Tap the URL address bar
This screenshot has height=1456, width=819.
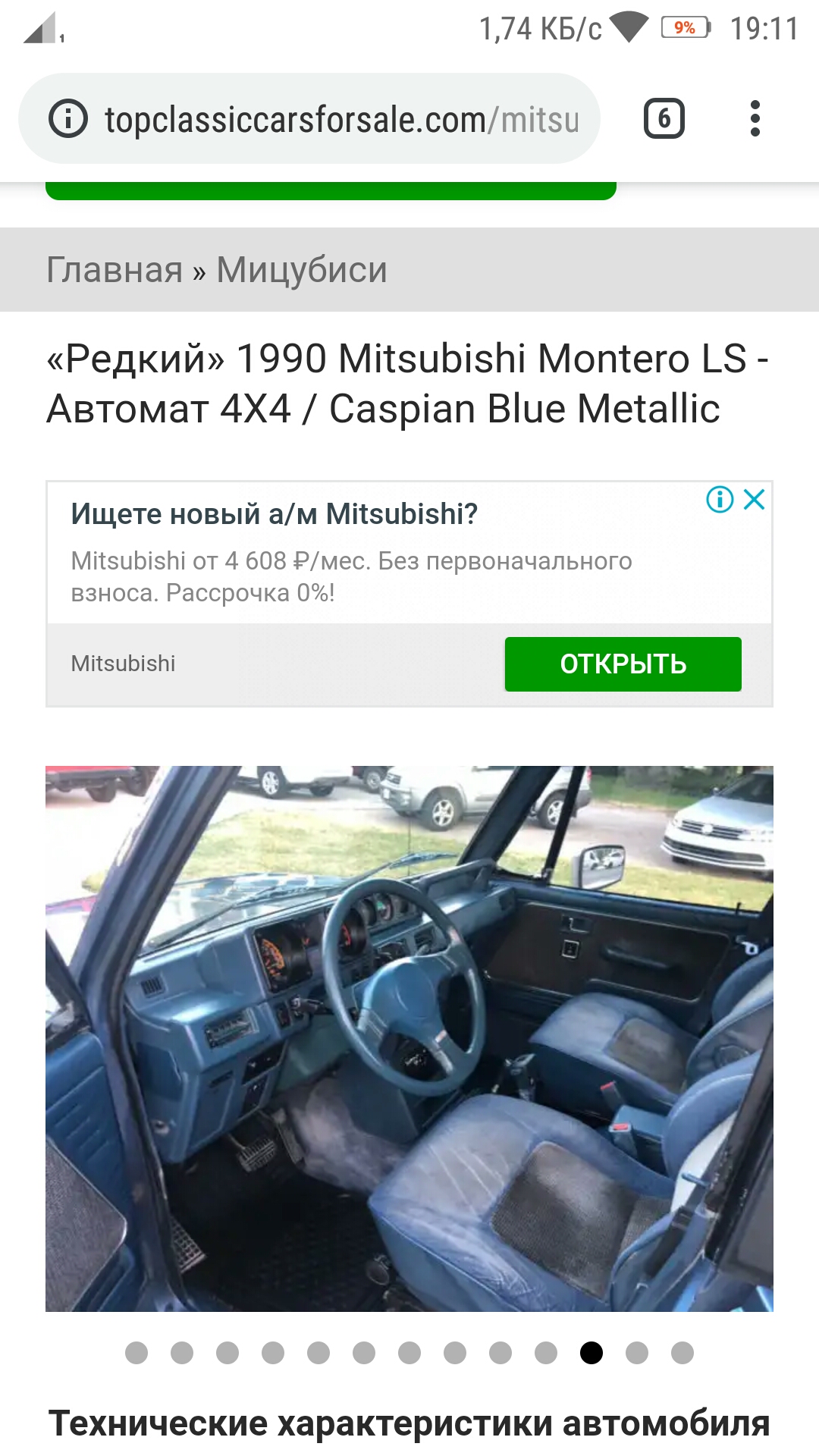pyautogui.click(x=341, y=120)
